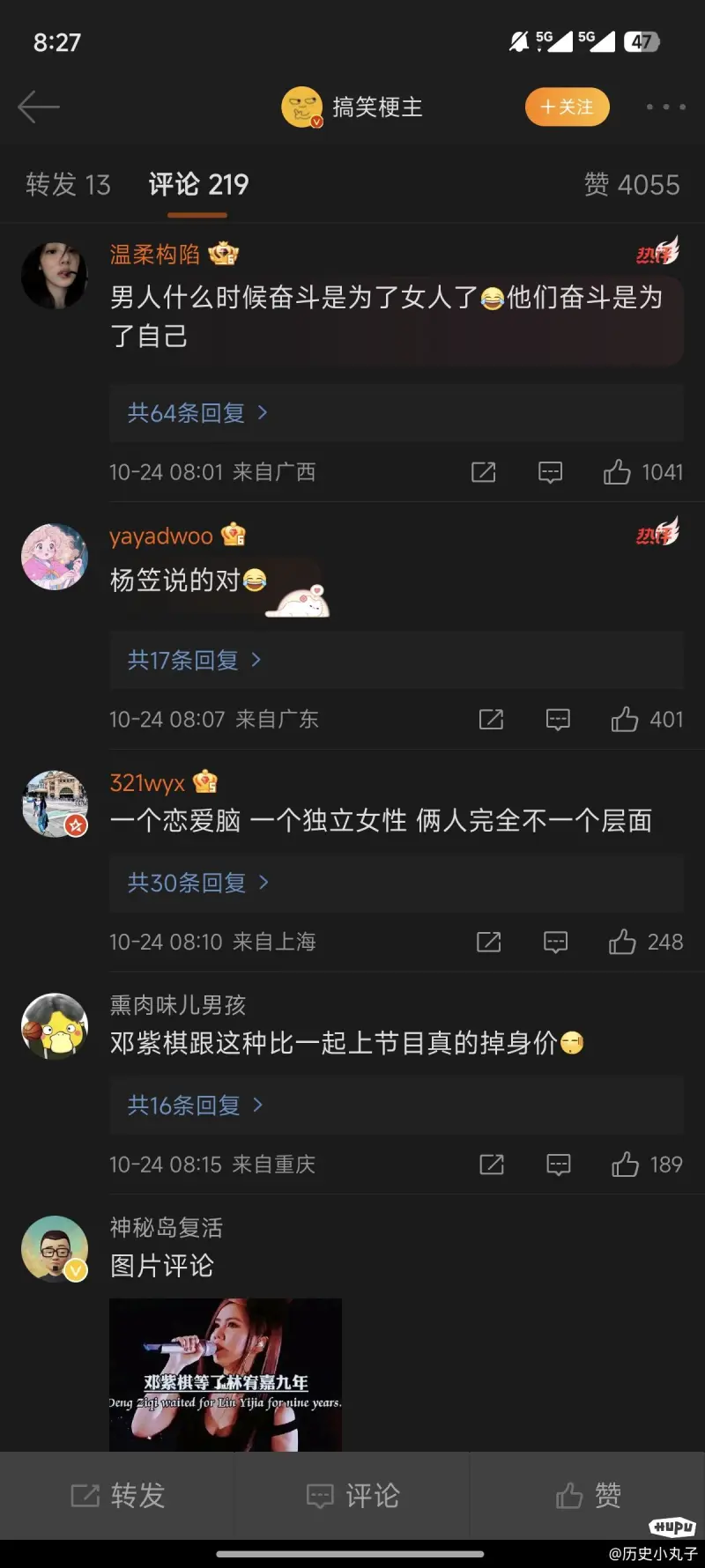Reply to 321wyx's comment
The image size is (705, 1568).
555,942
